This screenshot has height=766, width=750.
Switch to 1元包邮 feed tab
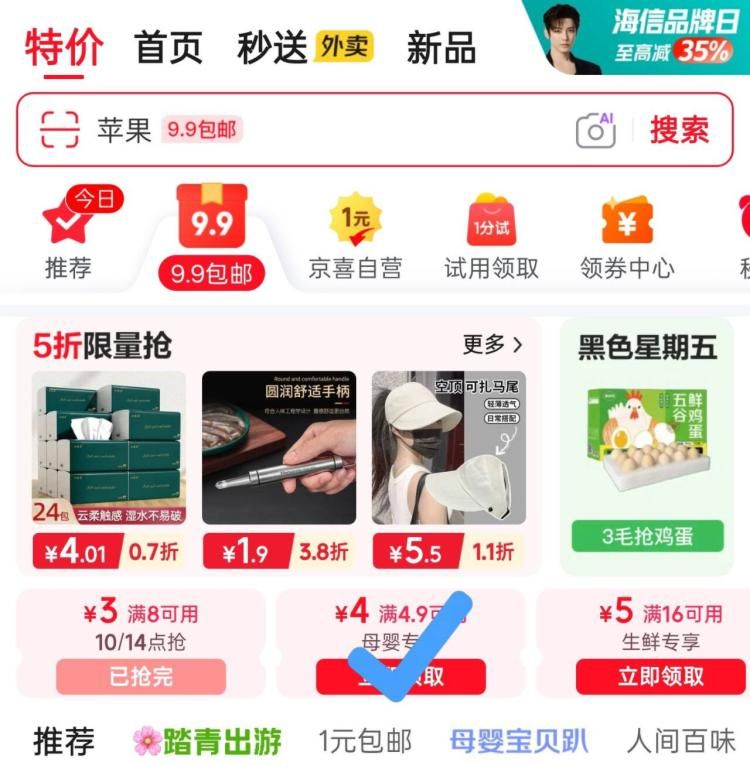click(365, 741)
